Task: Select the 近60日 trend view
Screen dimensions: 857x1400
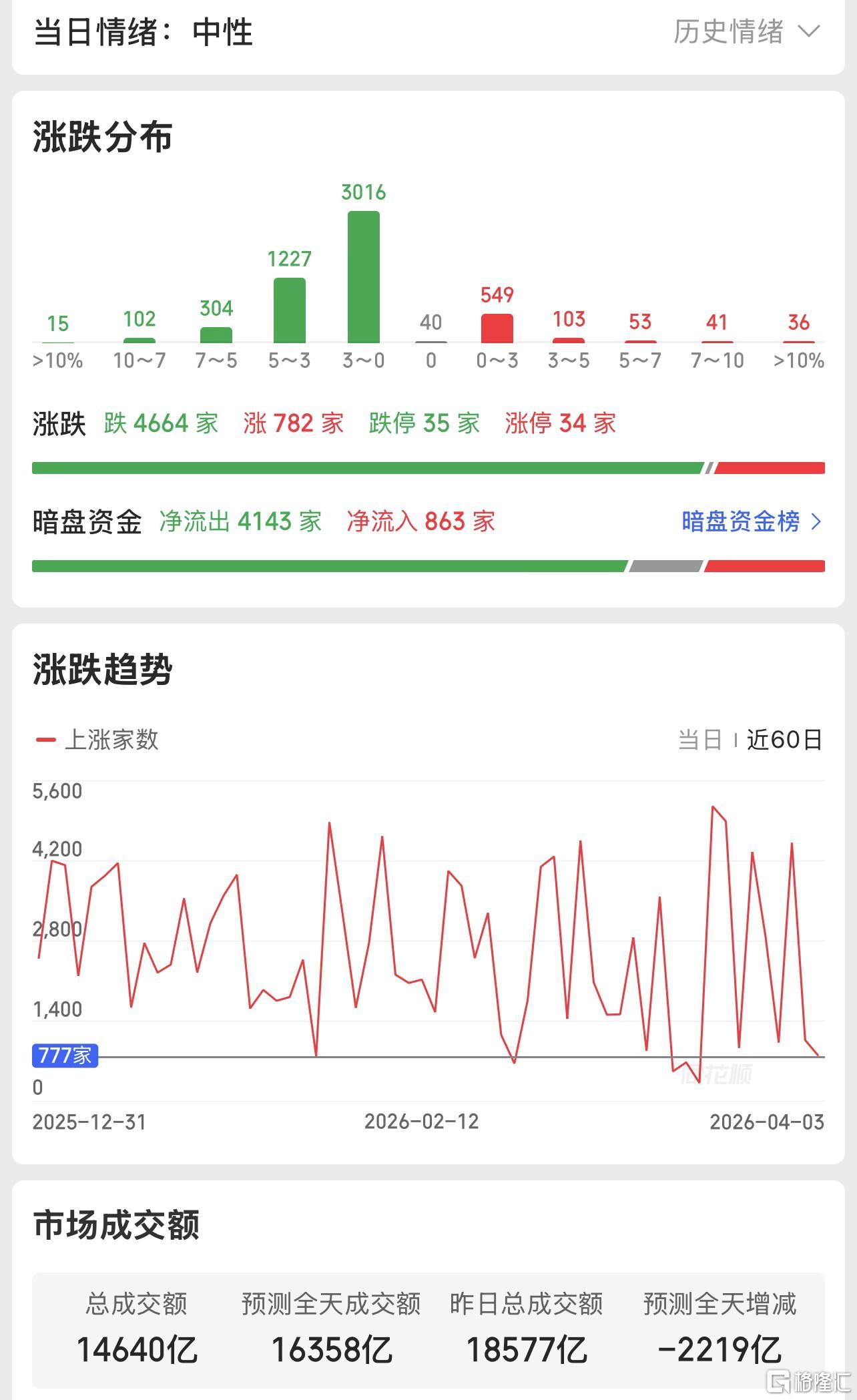Action: (784, 740)
